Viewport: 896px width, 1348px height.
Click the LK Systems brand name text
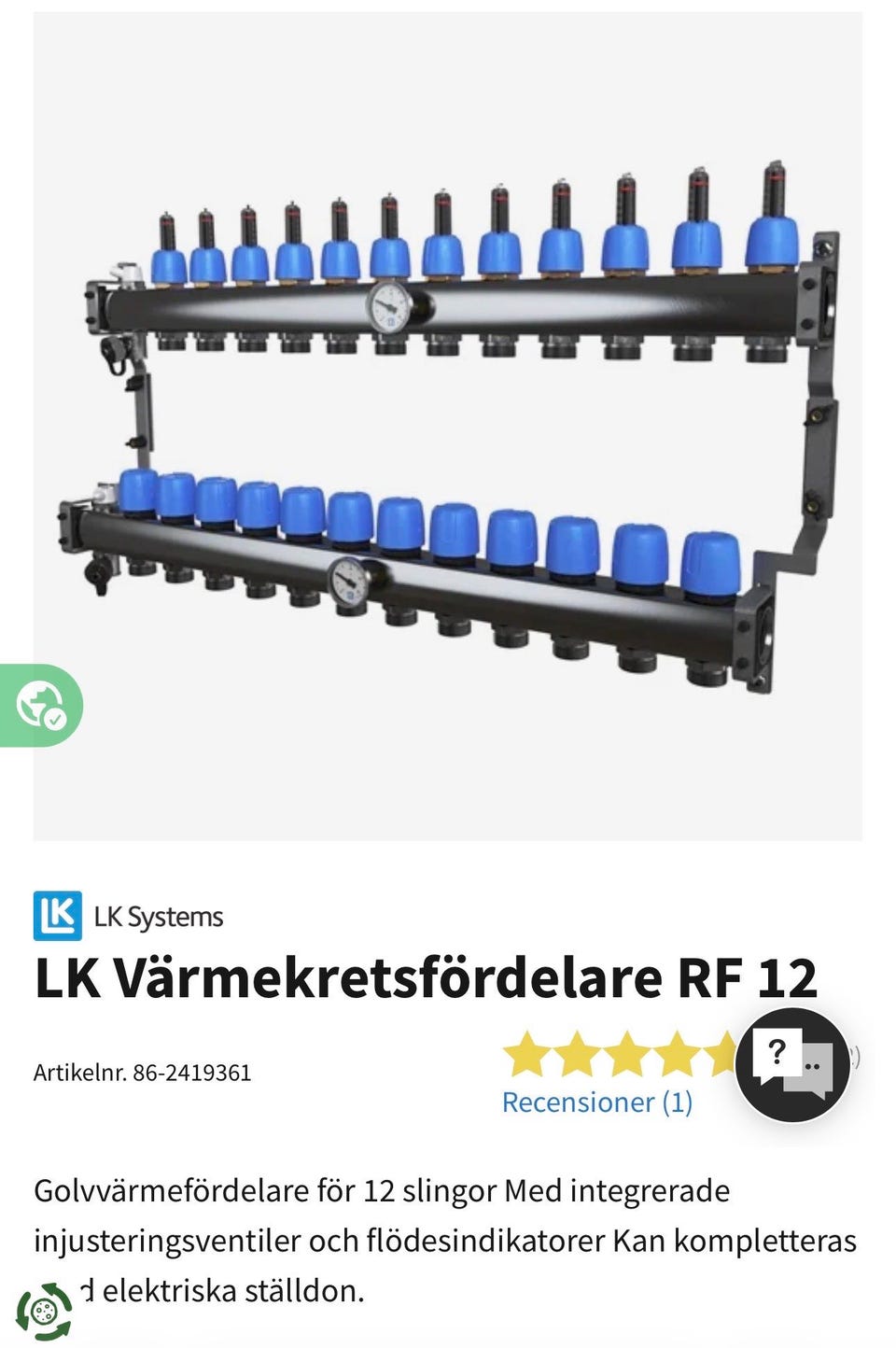pyautogui.click(x=157, y=915)
